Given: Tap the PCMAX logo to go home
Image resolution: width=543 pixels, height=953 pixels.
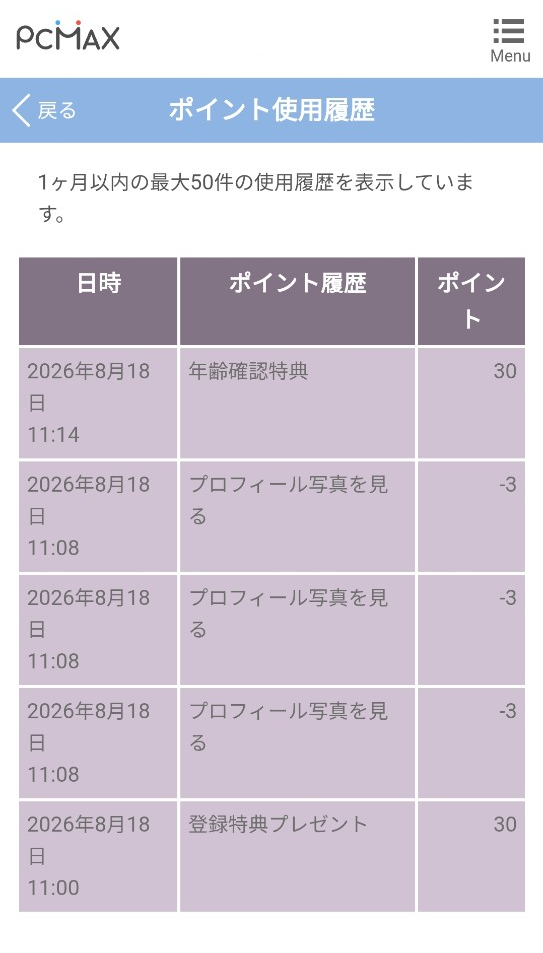Looking at the screenshot, I should [68, 35].
